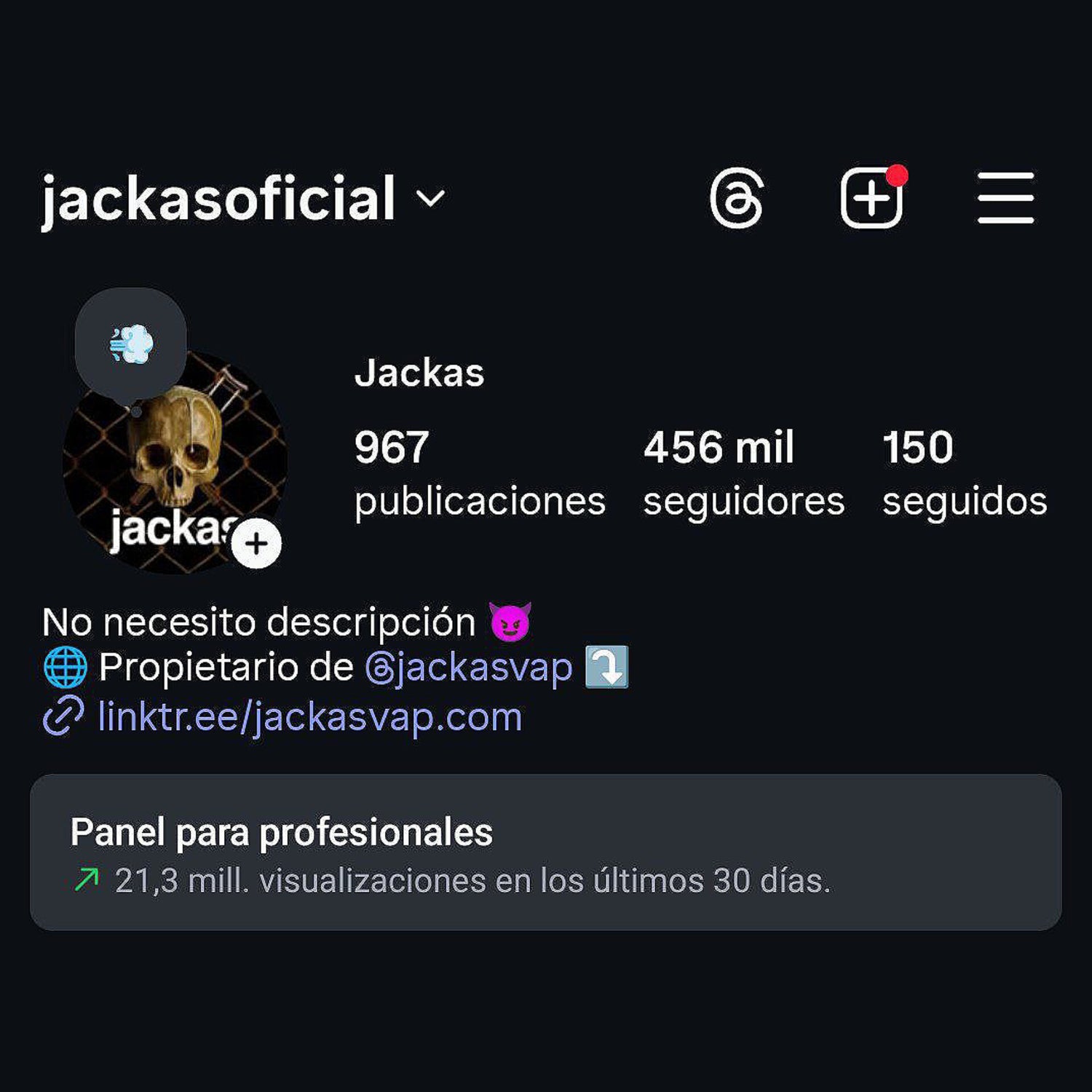Visit the @jackasvap Threads profile link
This screenshot has width=1092, height=1092.
coord(470,668)
